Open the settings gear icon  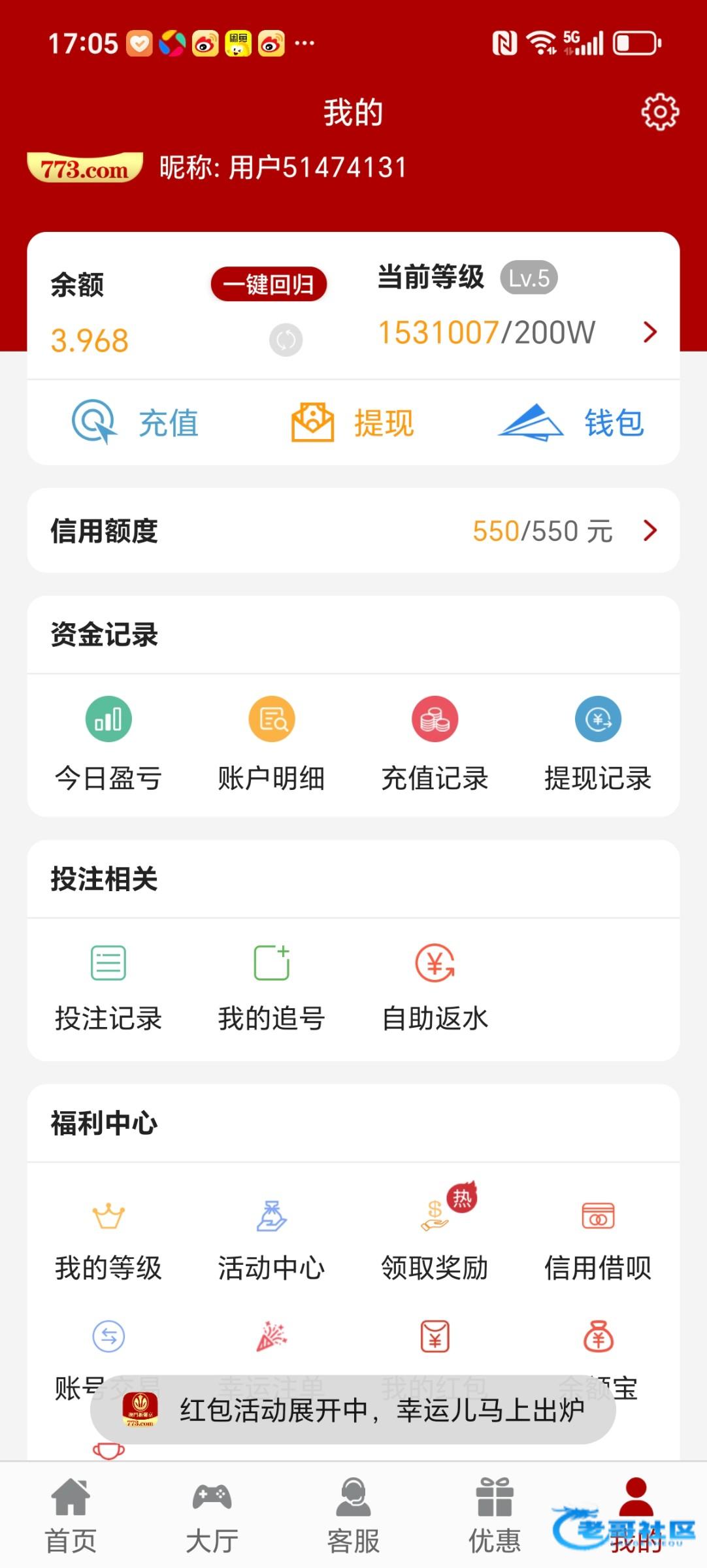[660, 112]
